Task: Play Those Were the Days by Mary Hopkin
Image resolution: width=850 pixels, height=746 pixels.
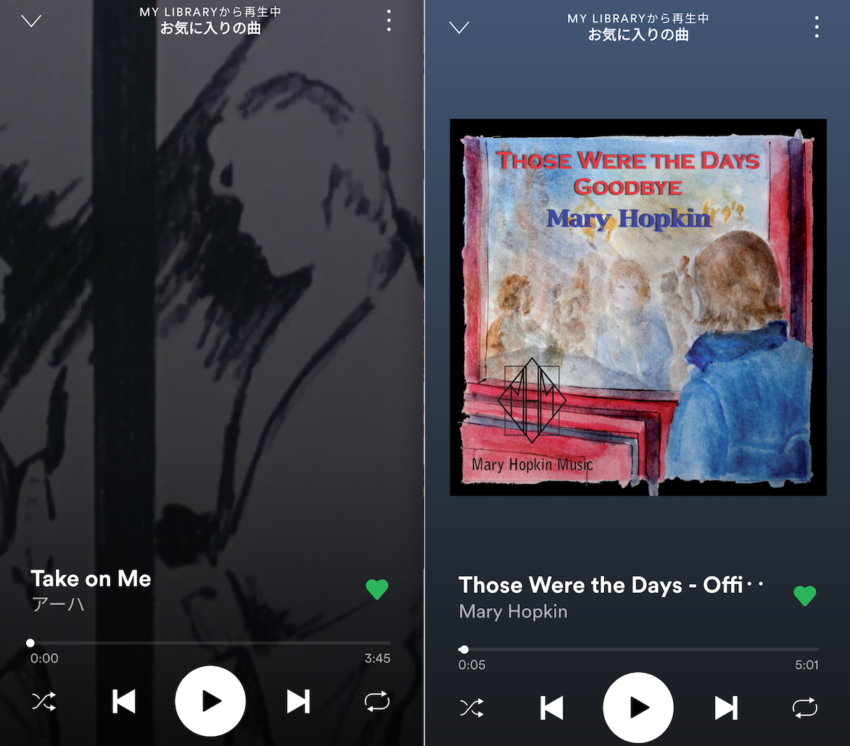Action: (638, 708)
